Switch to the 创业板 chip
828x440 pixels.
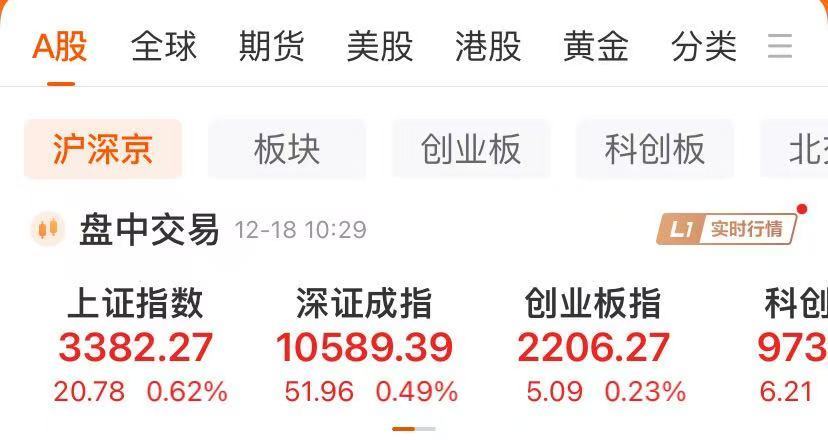[471, 149]
